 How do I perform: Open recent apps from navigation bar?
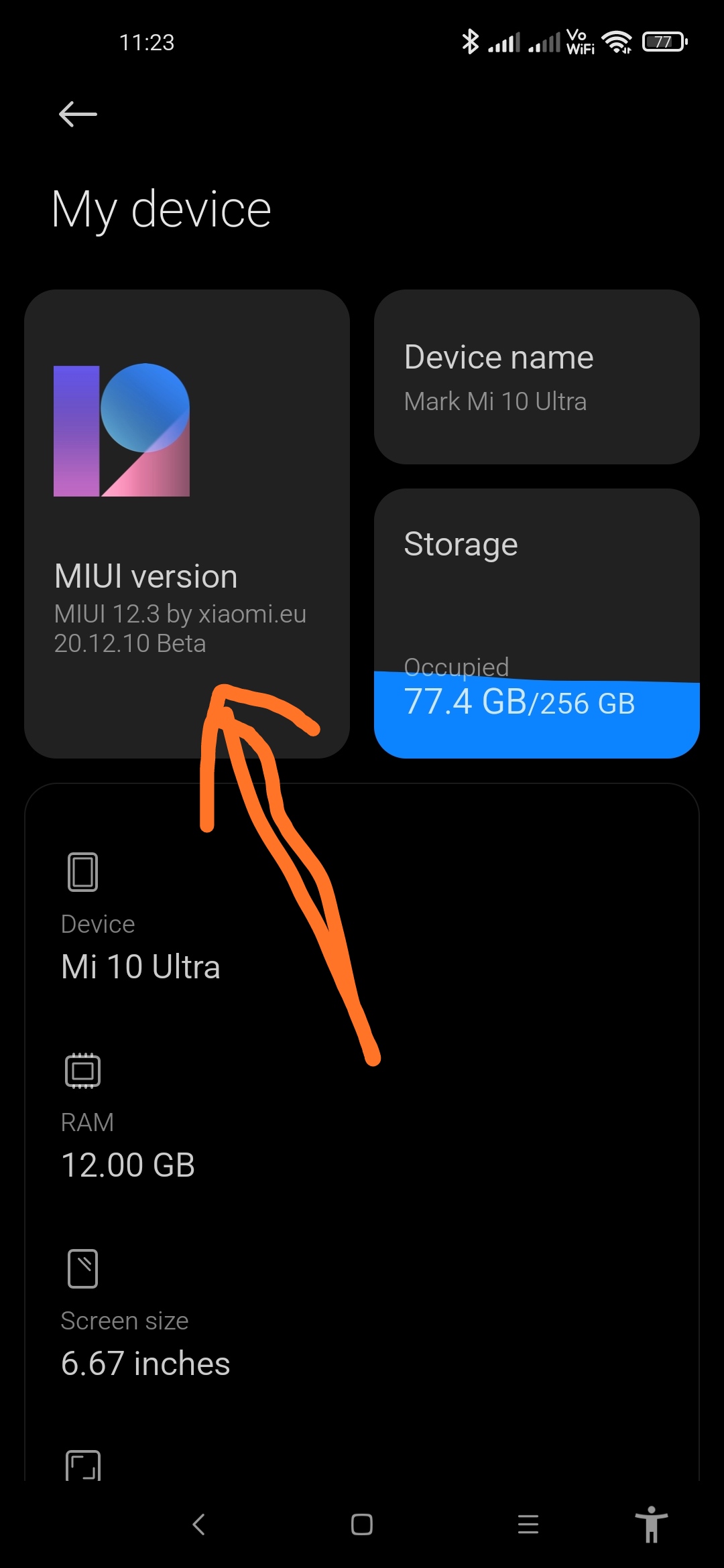coord(528,1524)
